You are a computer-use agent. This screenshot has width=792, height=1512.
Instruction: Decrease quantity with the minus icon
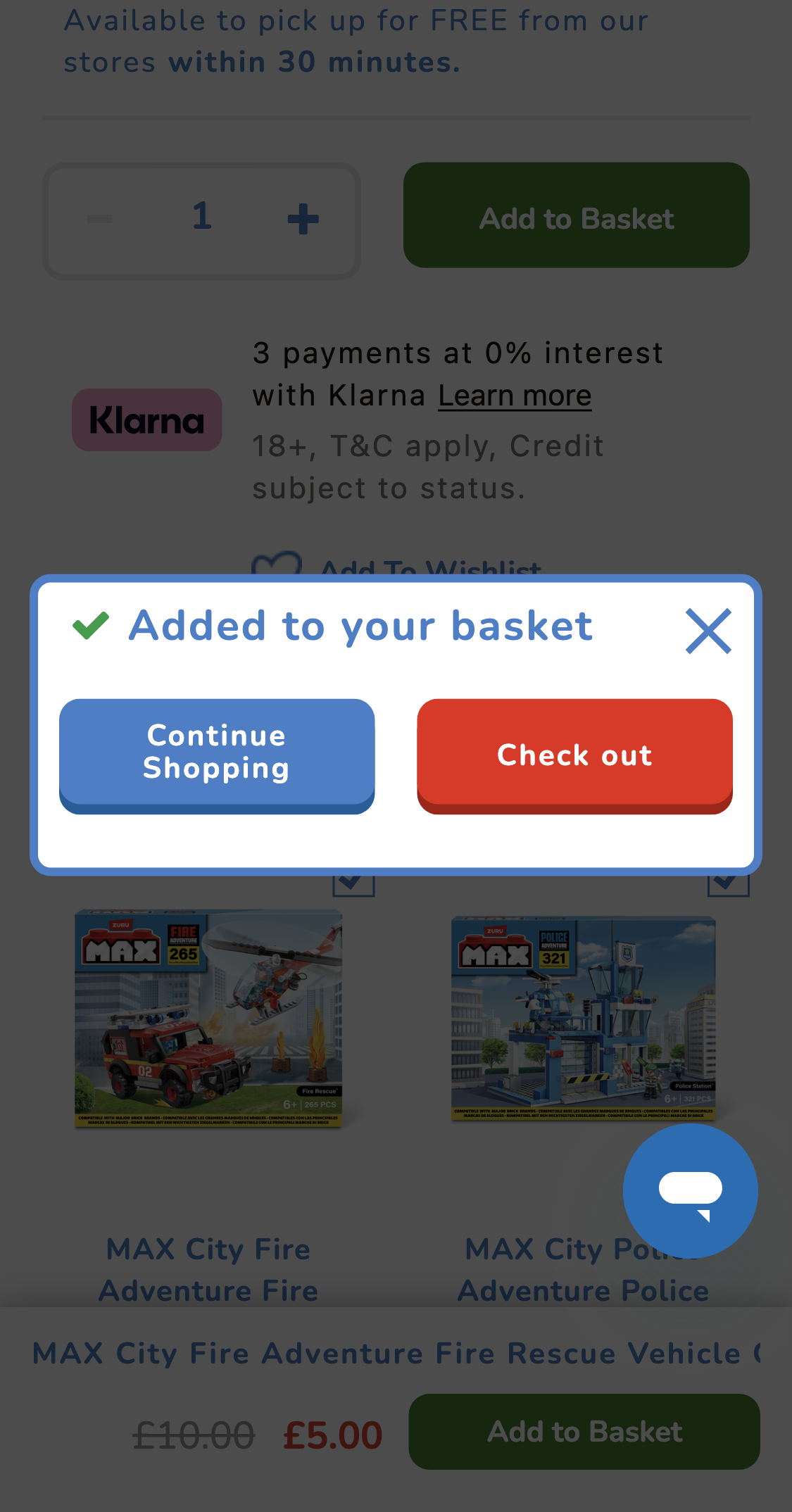[x=99, y=219]
